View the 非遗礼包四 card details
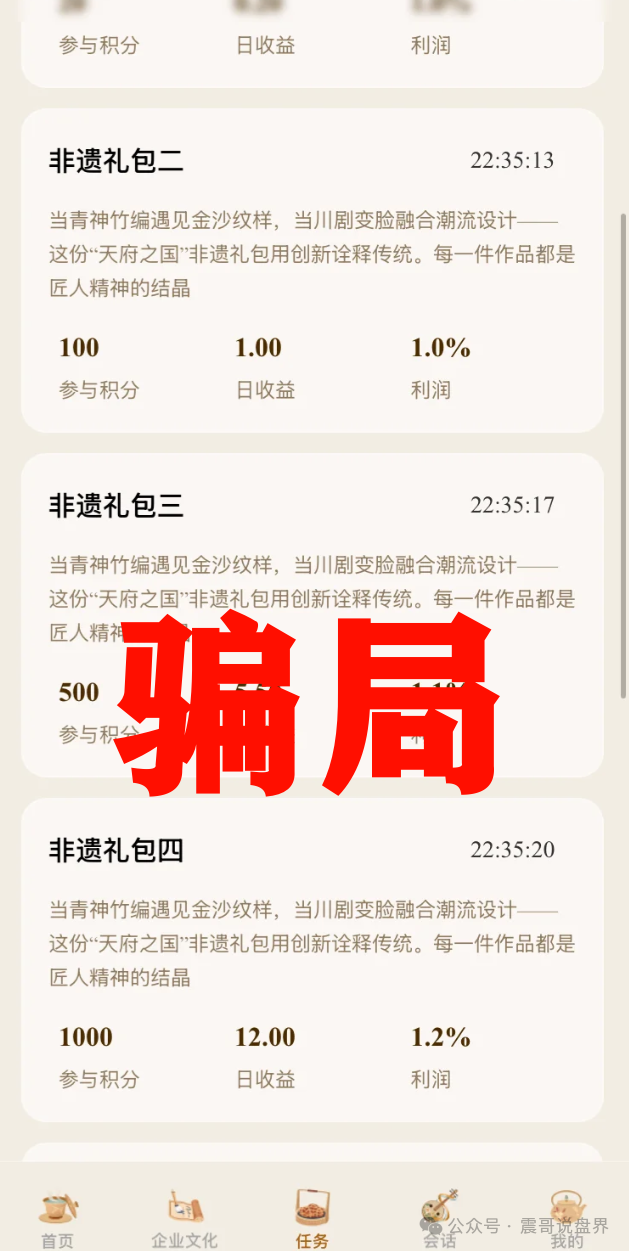 point(312,960)
